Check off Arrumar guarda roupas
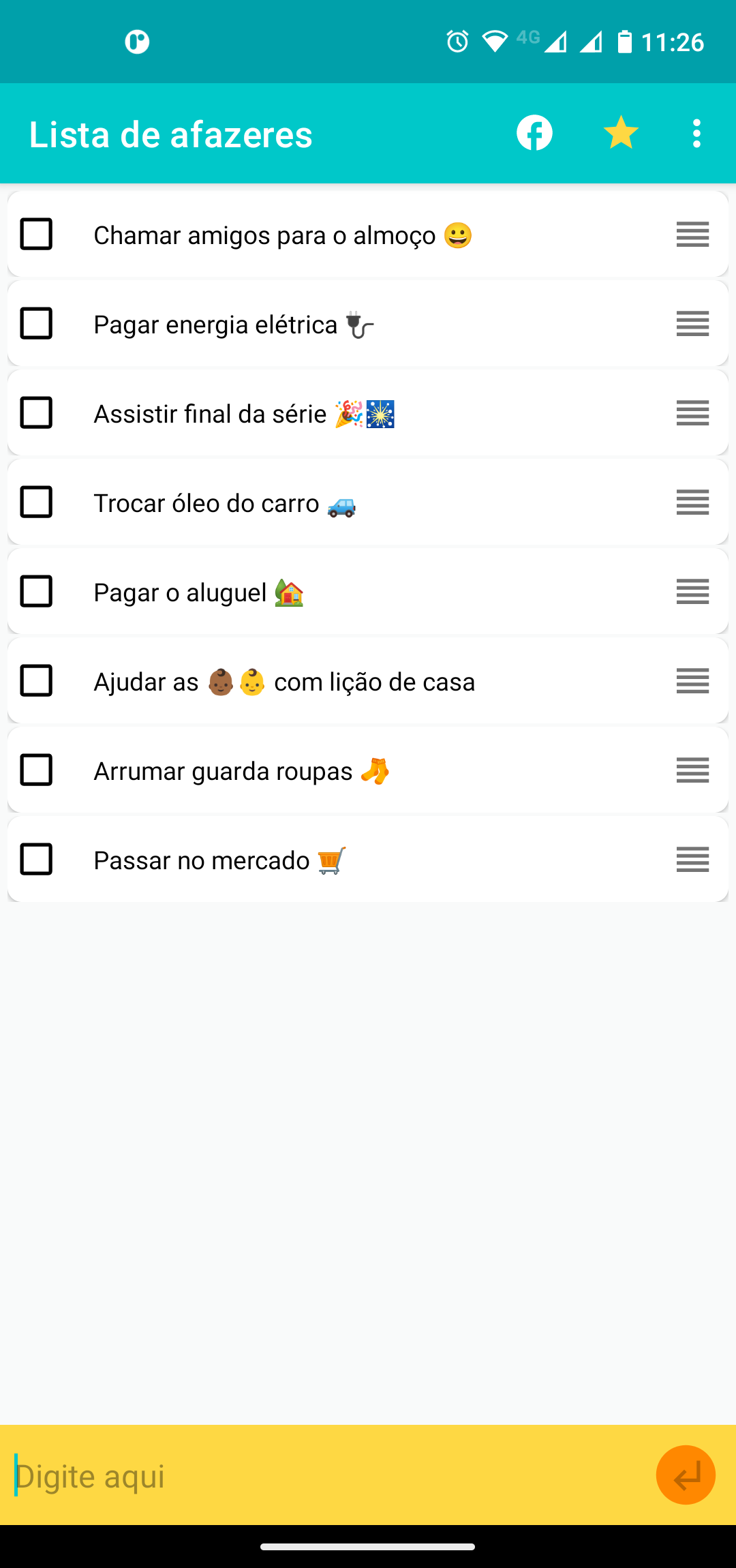 (37, 770)
